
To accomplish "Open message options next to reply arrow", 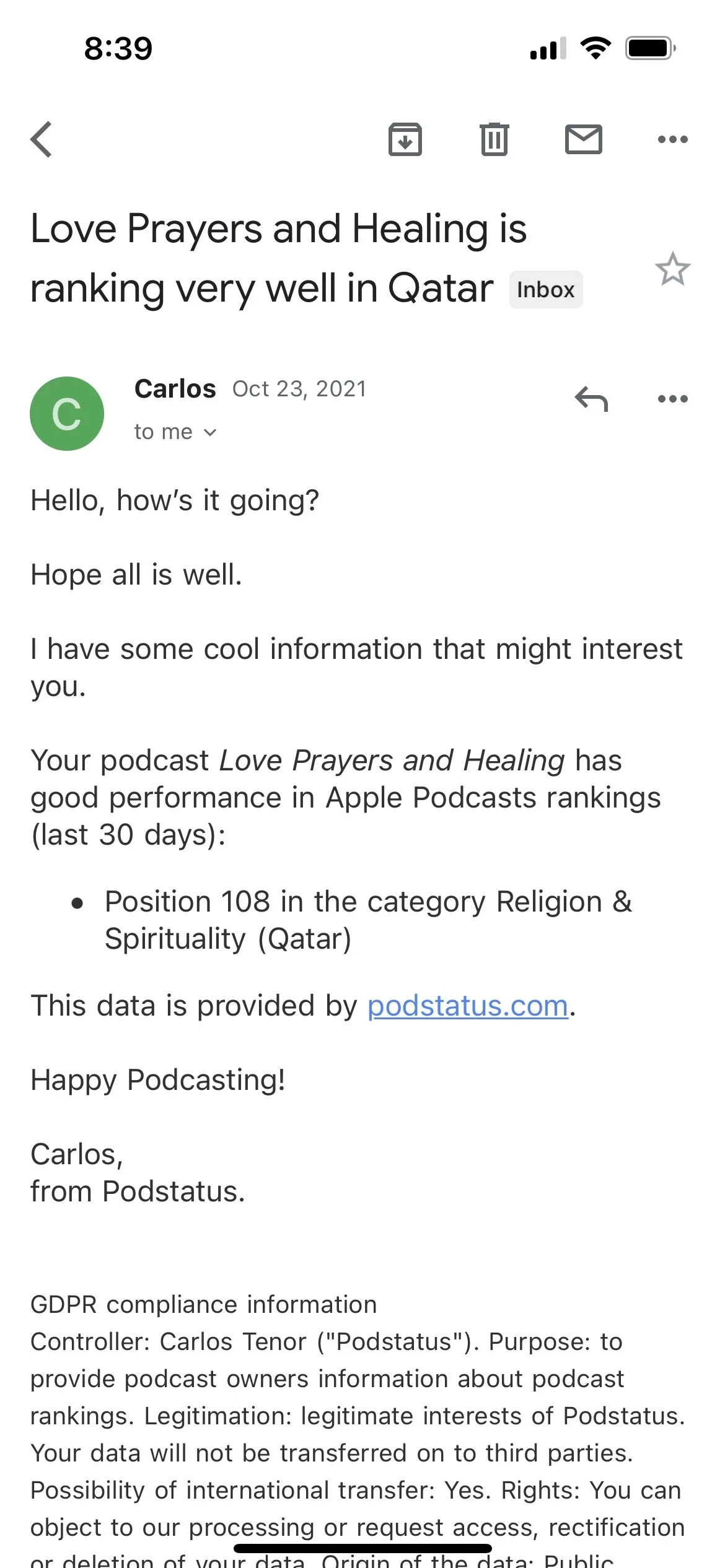I will tap(673, 399).
